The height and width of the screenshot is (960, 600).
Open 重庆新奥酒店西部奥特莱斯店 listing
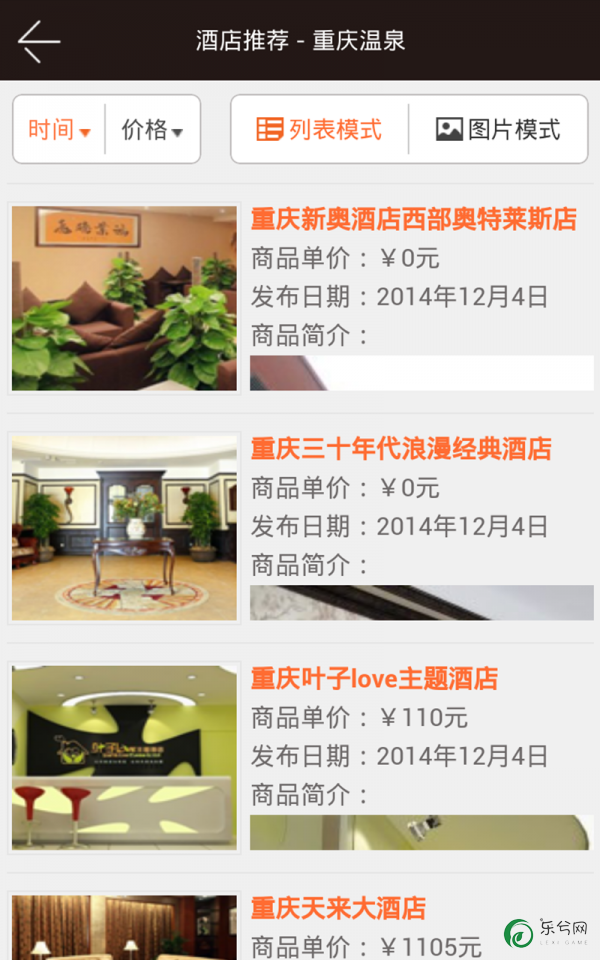point(413,219)
